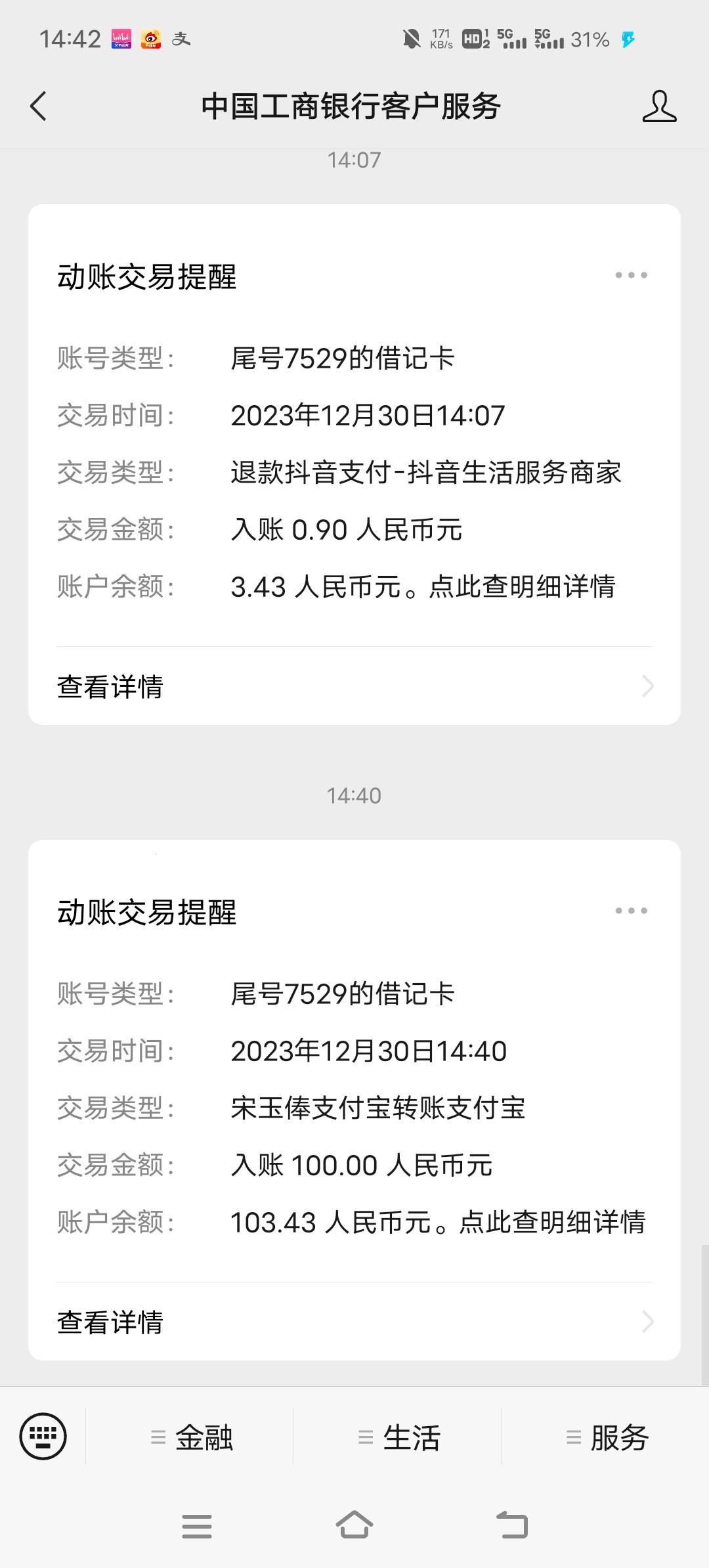Go back from ICBC customer service chat
This screenshot has height=1568, width=709.
39,106
